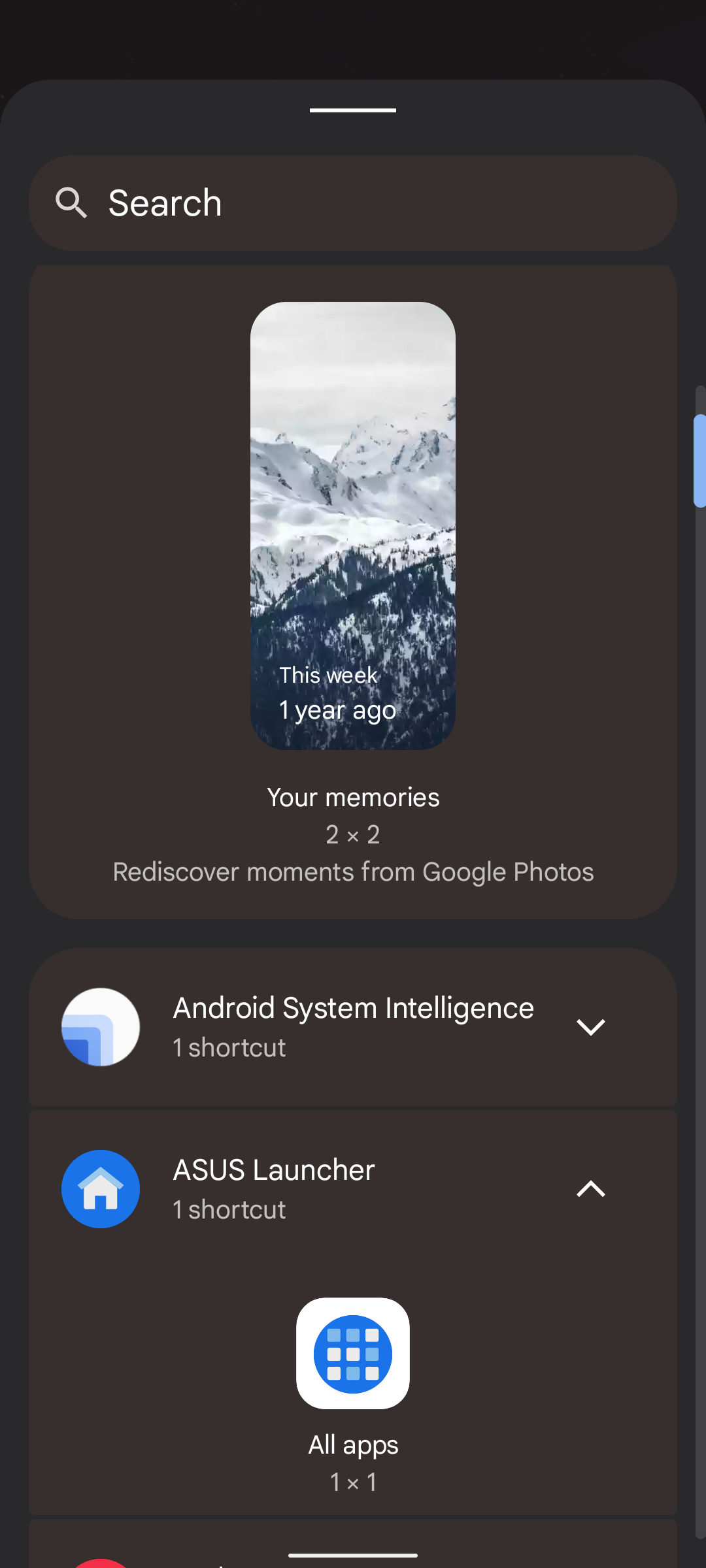Image resolution: width=706 pixels, height=1568 pixels.
Task: Collapse the ASUS Launcher section
Action: point(590,1189)
